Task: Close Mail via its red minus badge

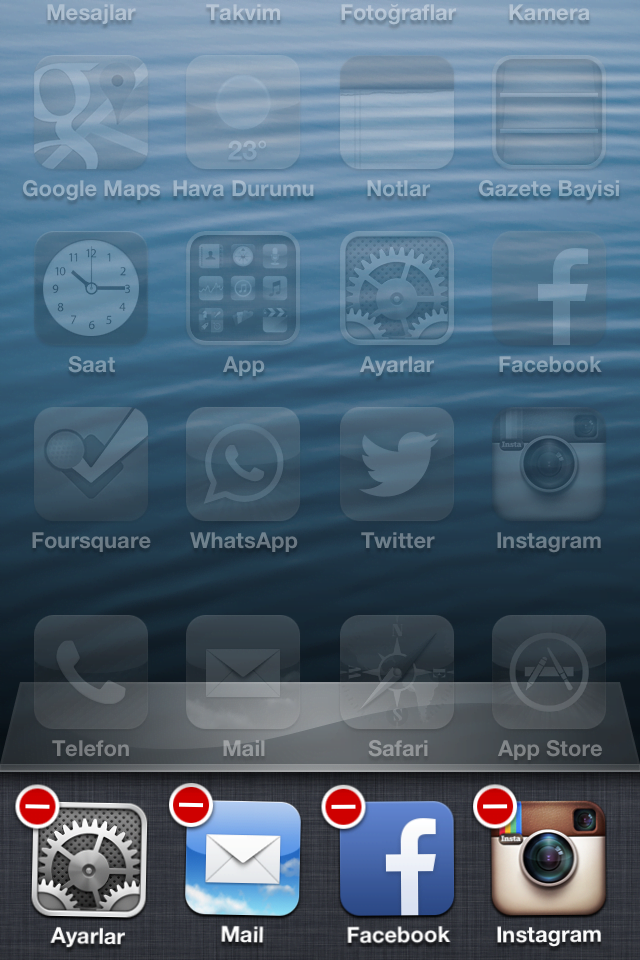Action: click(x=191, y=805)
